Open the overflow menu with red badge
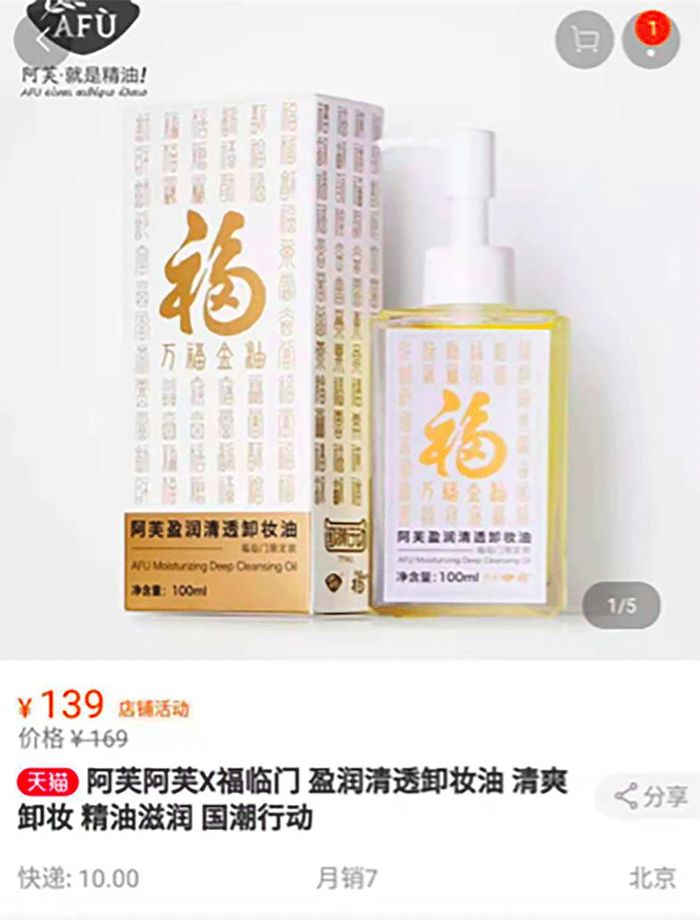The width and height of the screenshot is (700, 920). 652,40
